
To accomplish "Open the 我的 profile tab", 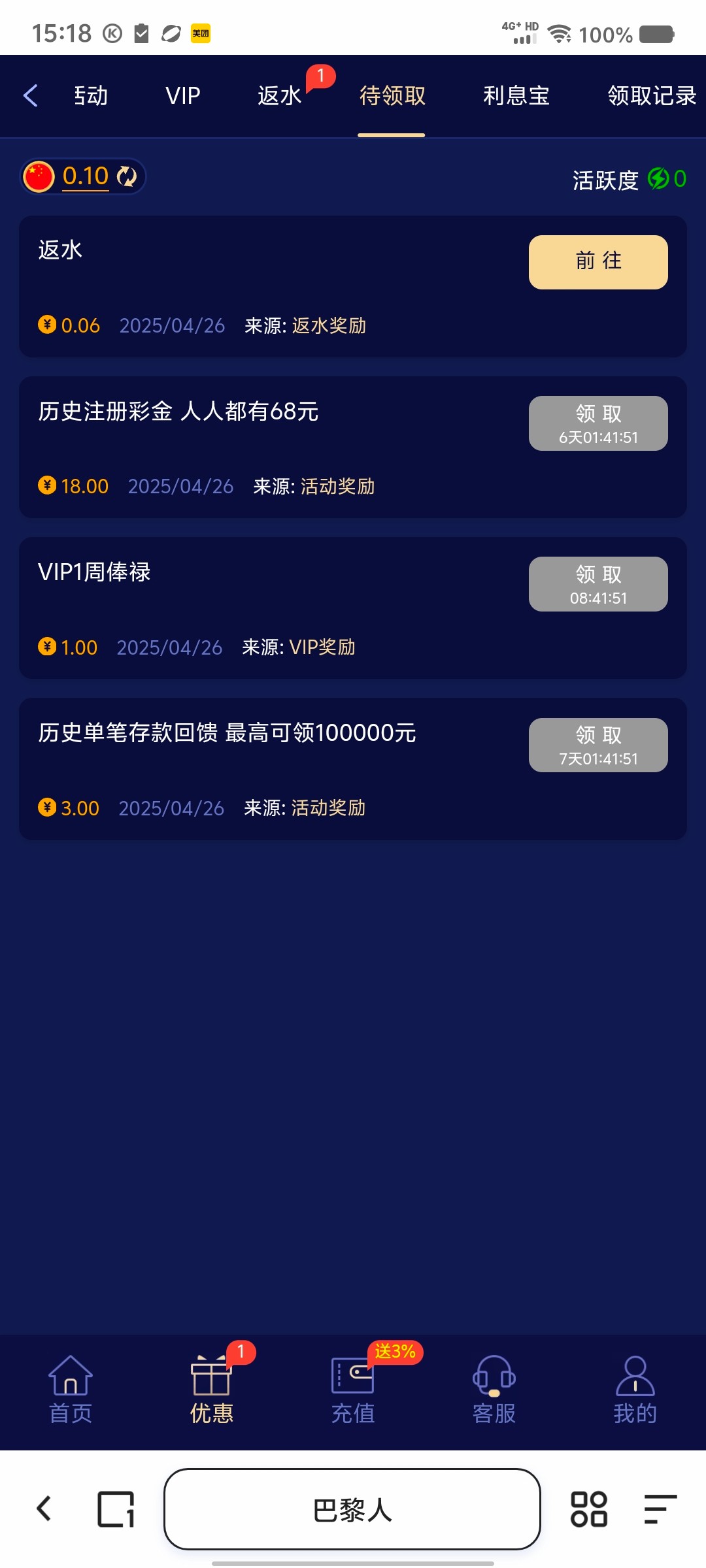I will 635,1390.
